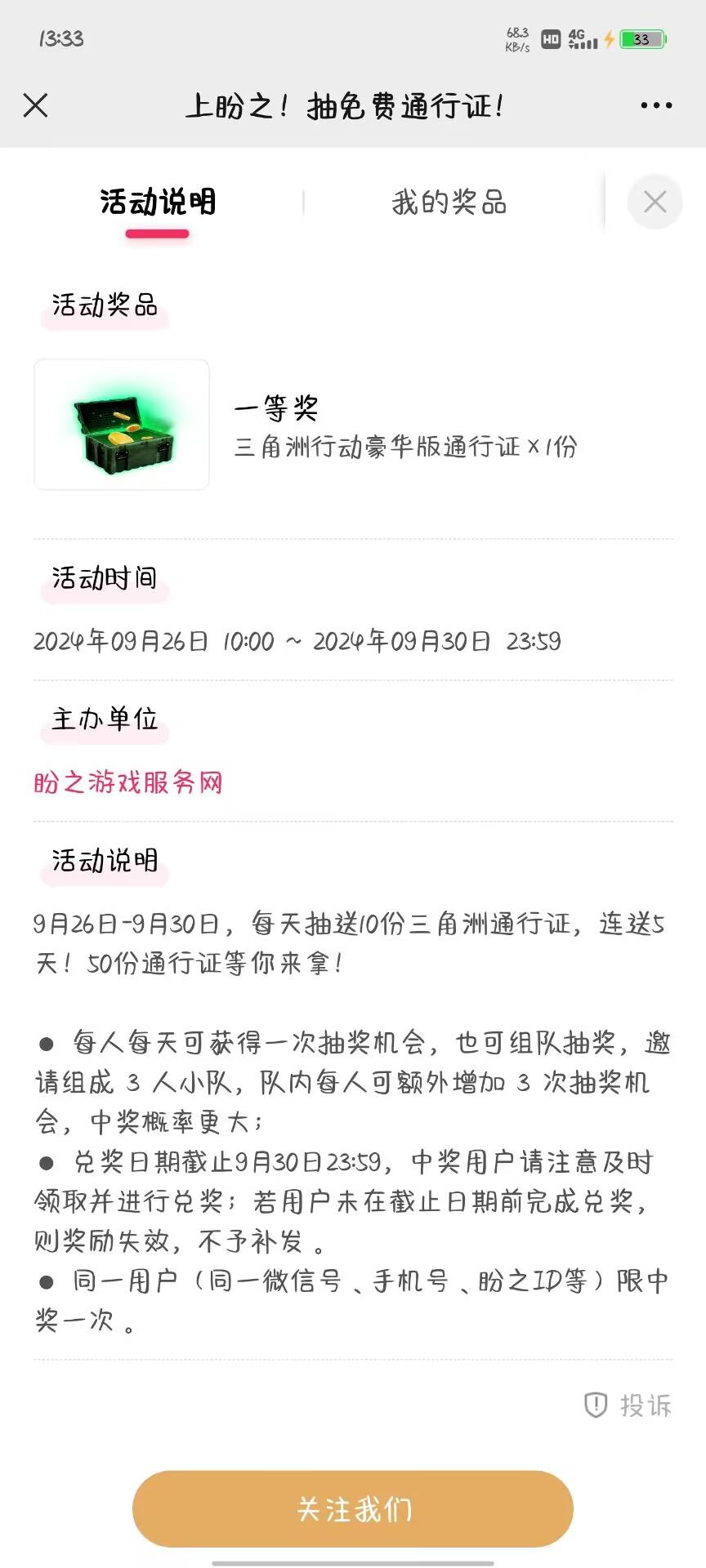
Task: Close the webpage with the X icon
Action: click(36, 105)
